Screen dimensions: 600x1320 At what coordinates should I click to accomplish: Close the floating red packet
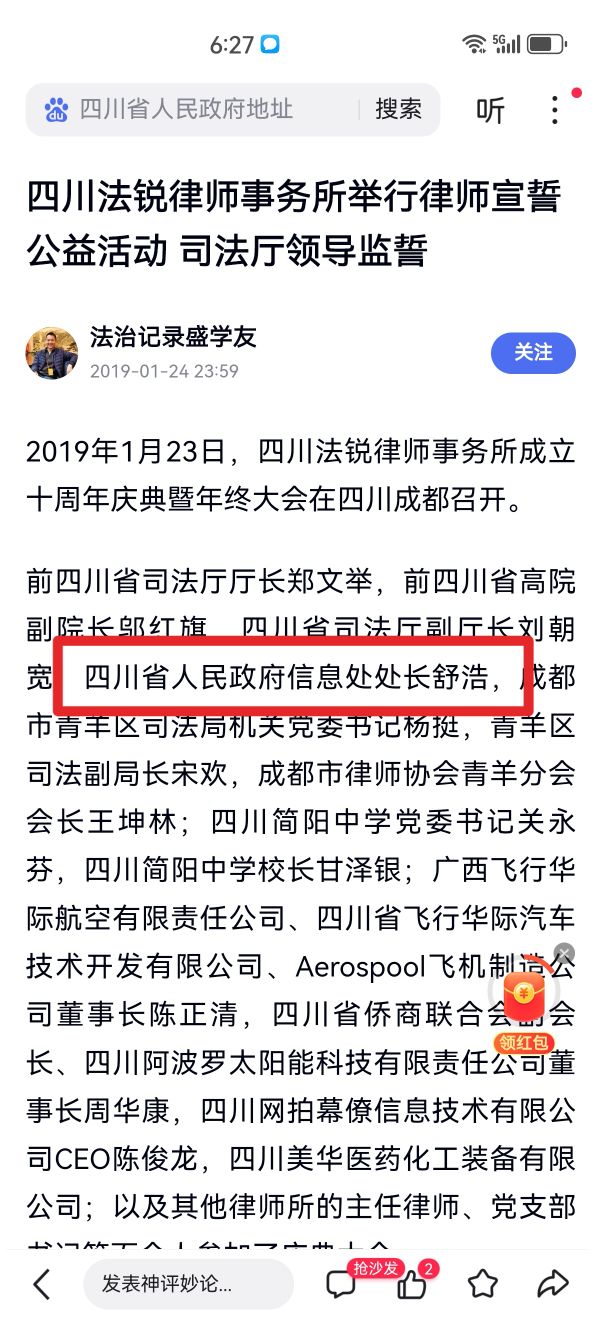click(565, 952)
